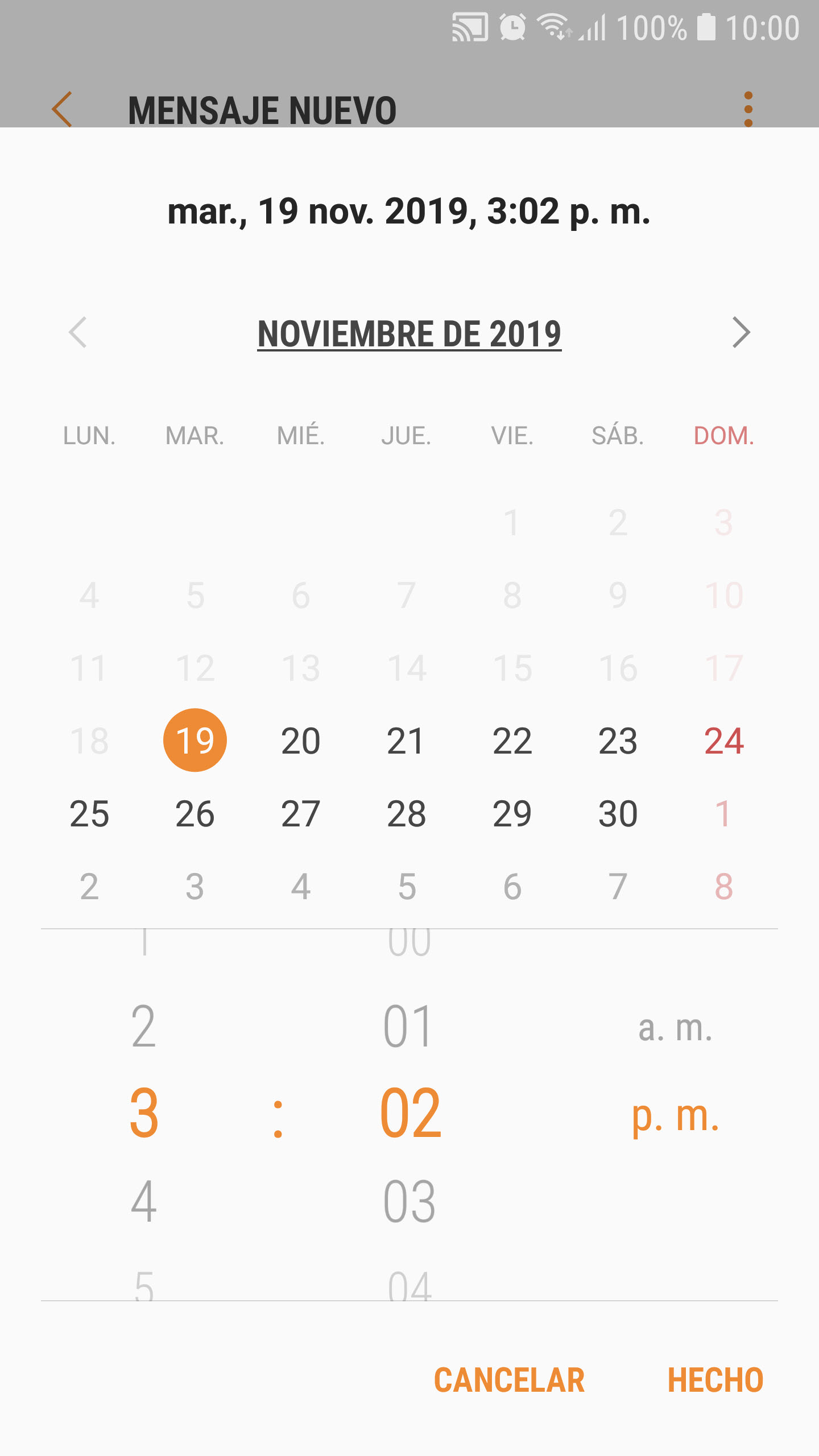Choose day 27 in the calendar
819x1456 pixels.
pos(301,813)
